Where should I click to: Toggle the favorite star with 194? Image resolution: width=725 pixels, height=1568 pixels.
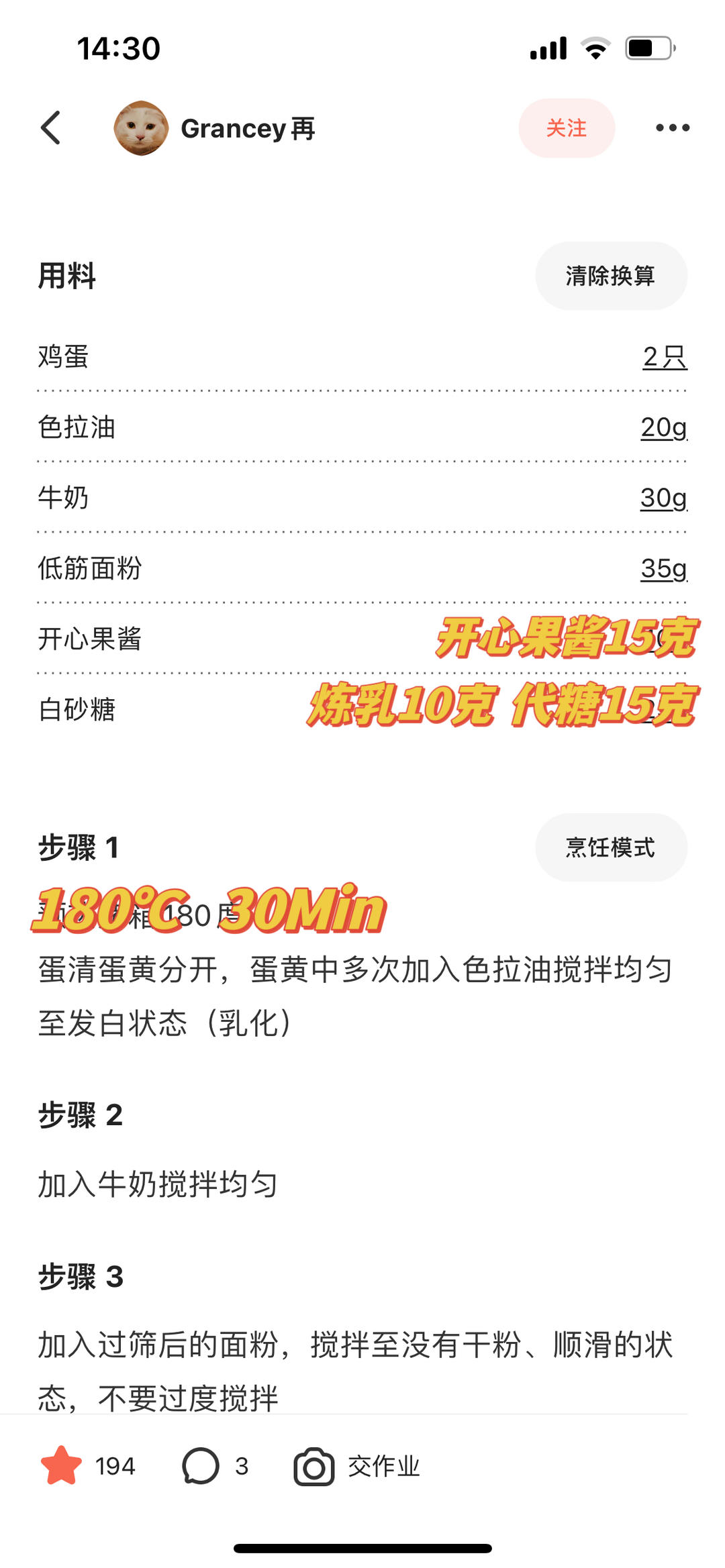[62, 1466]
